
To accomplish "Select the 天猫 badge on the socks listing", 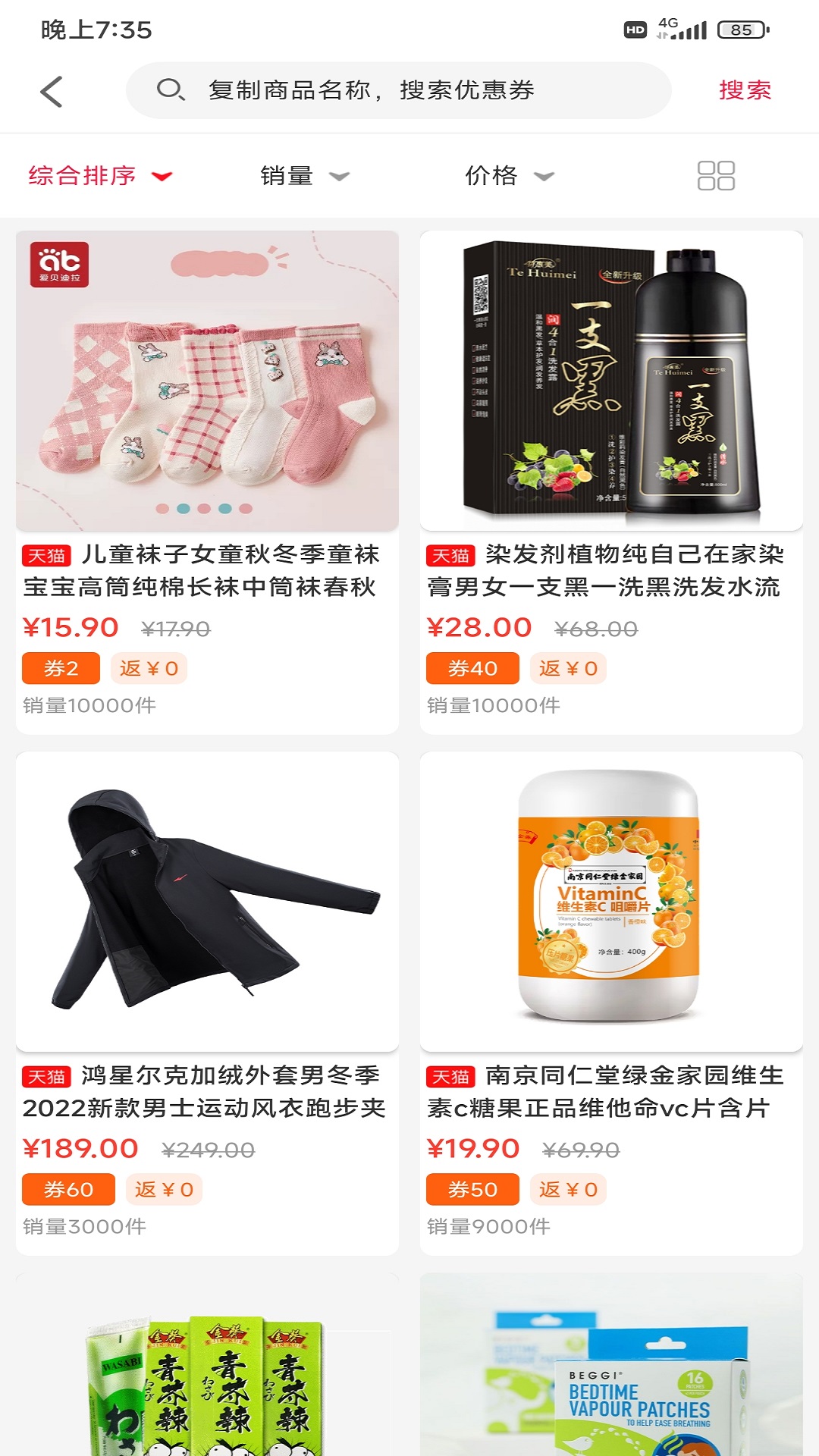I will pyautogui.click(x=45, y=556).
